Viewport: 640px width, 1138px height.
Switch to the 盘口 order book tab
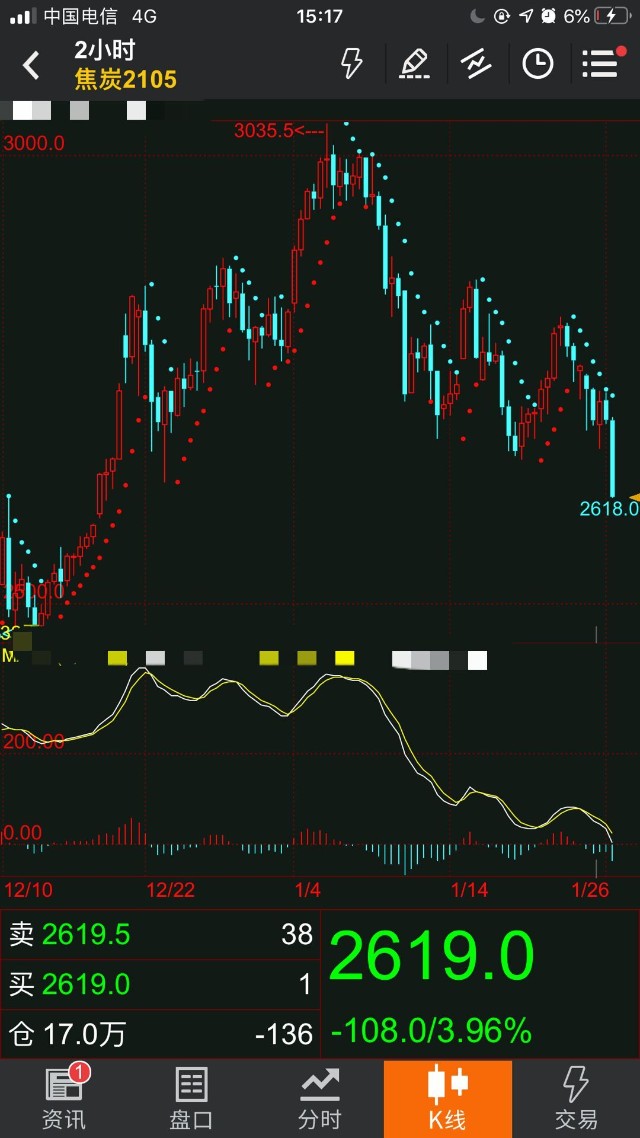coord(192,1099)
